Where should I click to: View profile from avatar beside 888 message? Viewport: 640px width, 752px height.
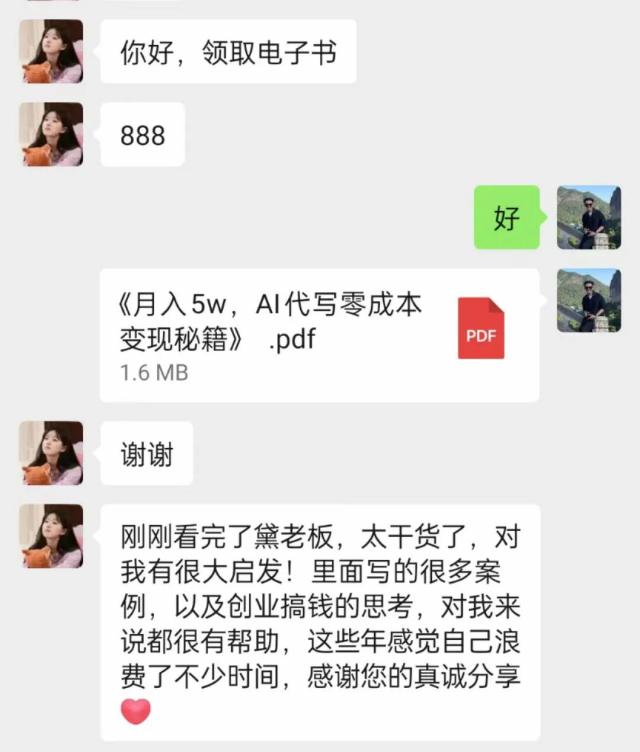[x=52, y=134]
